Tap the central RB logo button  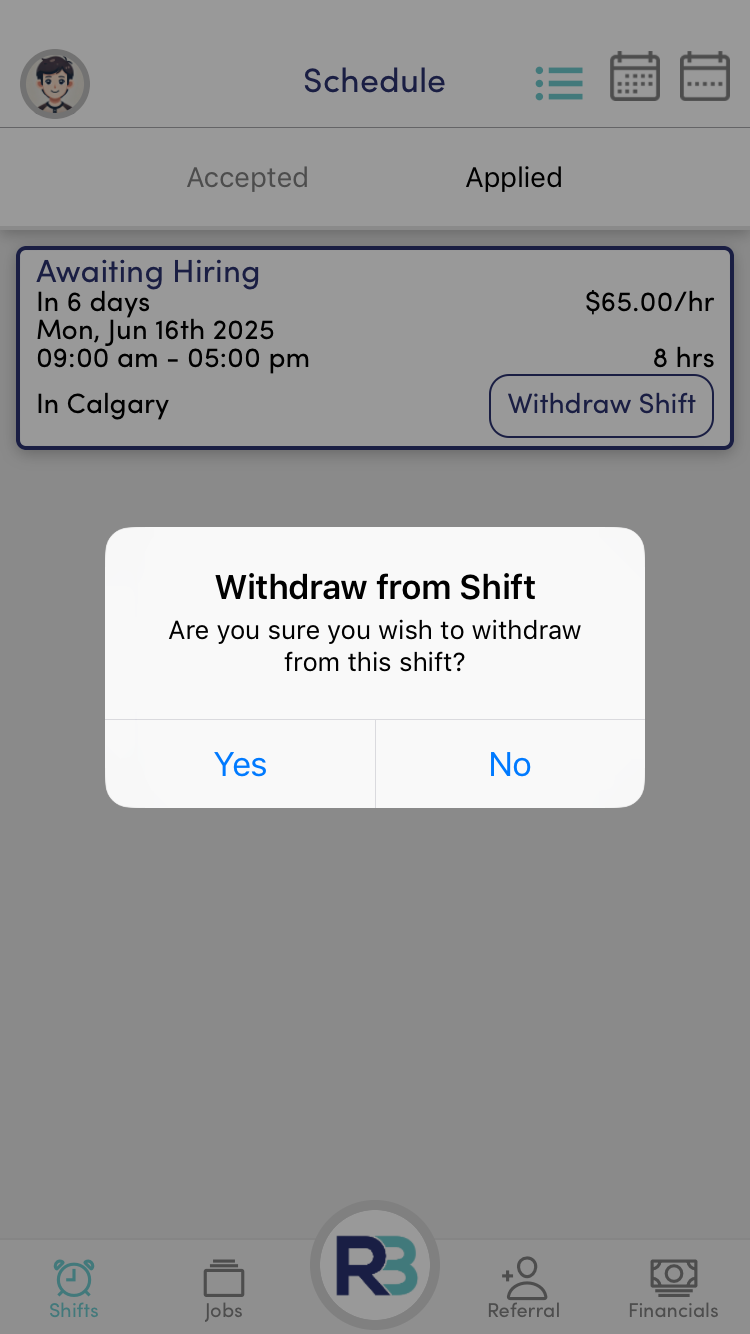tap(374, 1264)
